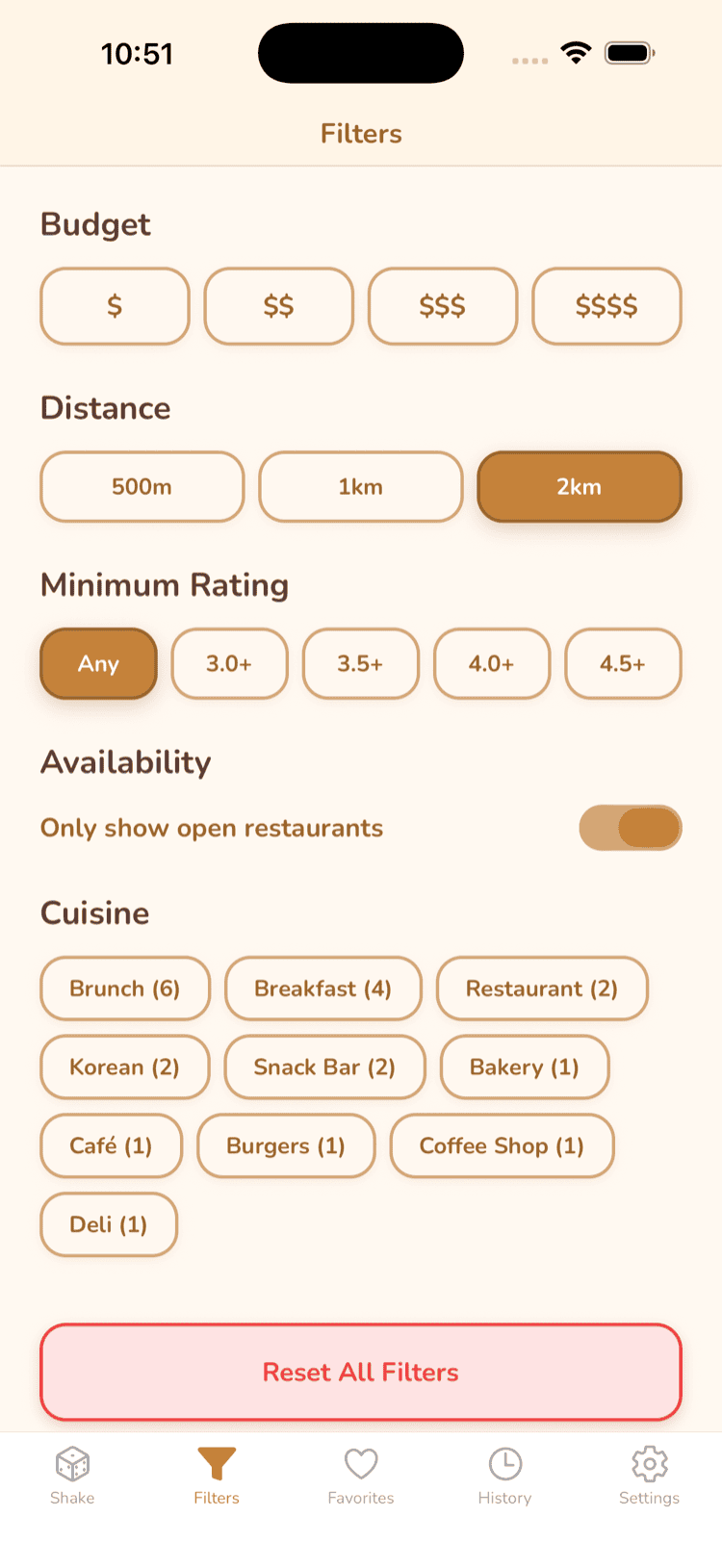This screenshot has height=1568, width=722.
Task: Open Settings with the gear icon
Action: pos(649,1463)
